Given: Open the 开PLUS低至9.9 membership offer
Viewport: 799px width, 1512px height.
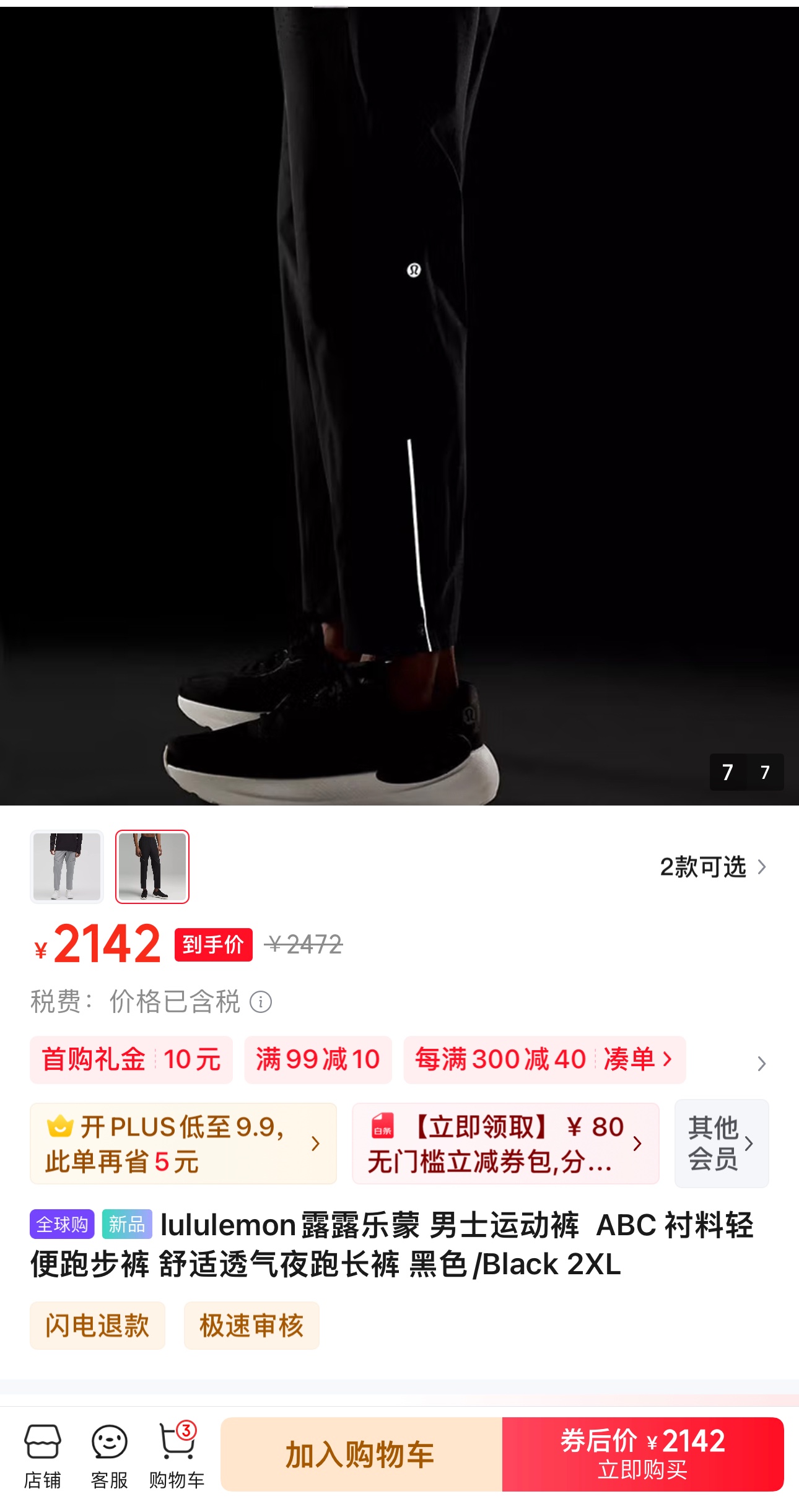Looking at the screenshot, I should pos(183,1143).
